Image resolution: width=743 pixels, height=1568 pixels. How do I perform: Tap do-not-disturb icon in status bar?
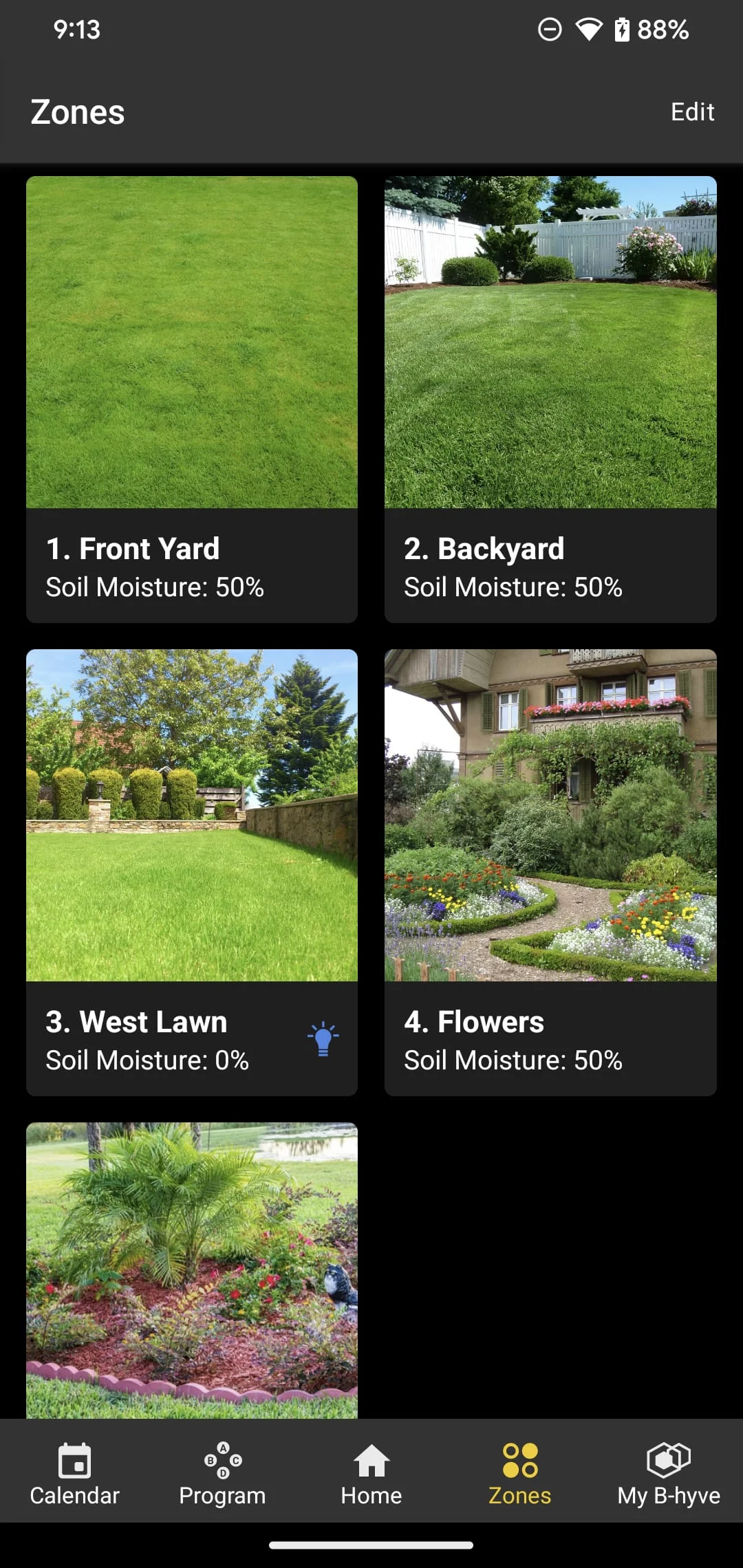(548, 28)
